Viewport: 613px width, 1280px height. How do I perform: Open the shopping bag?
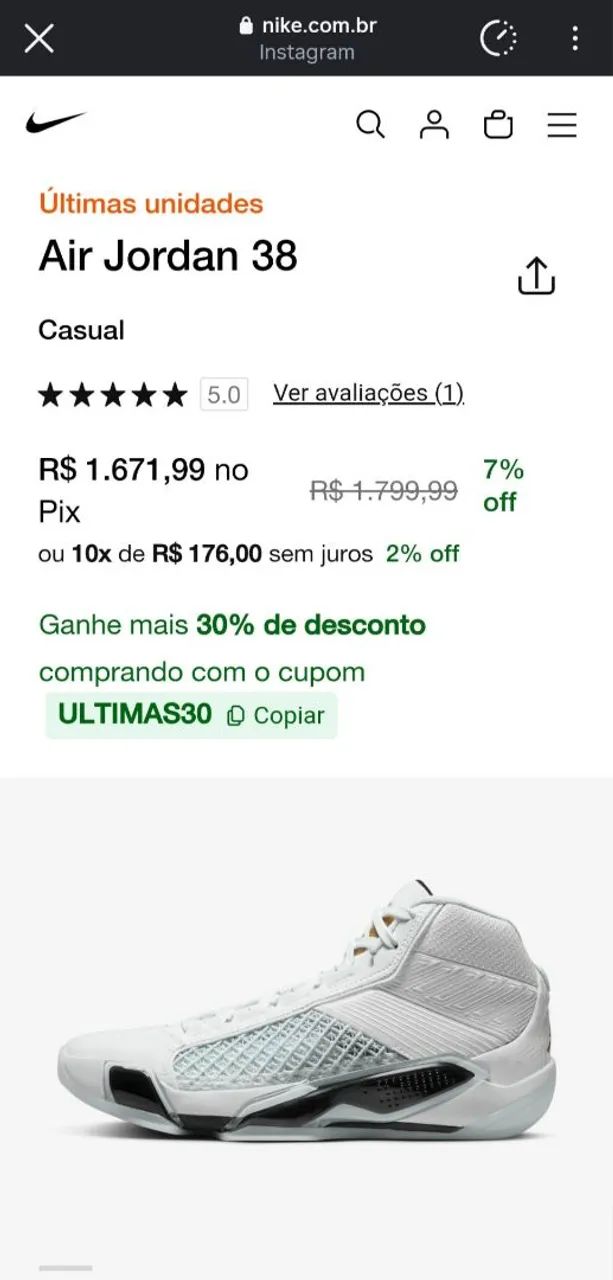tap(498, 124)
